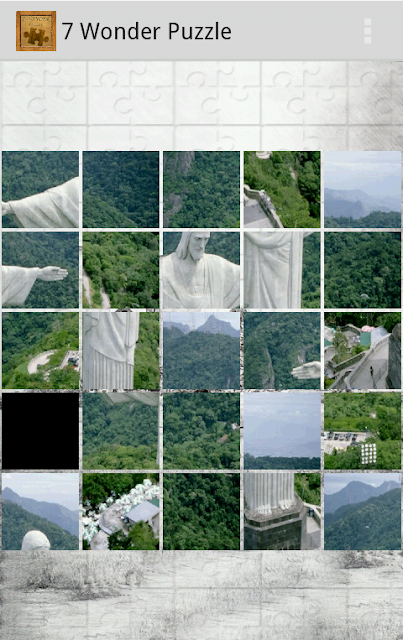The height and width of the screenshot is (640, 403).
Task: Slide the tile with the curved road loop
Action: (x=40, y=350)
